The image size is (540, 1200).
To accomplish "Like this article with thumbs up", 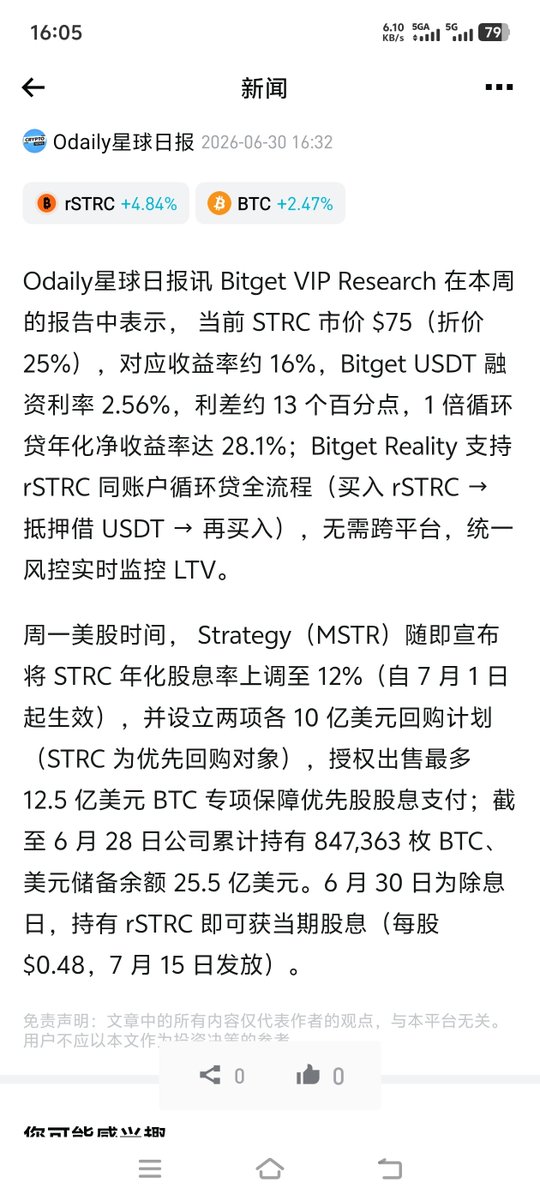I will coord(319,1076).
